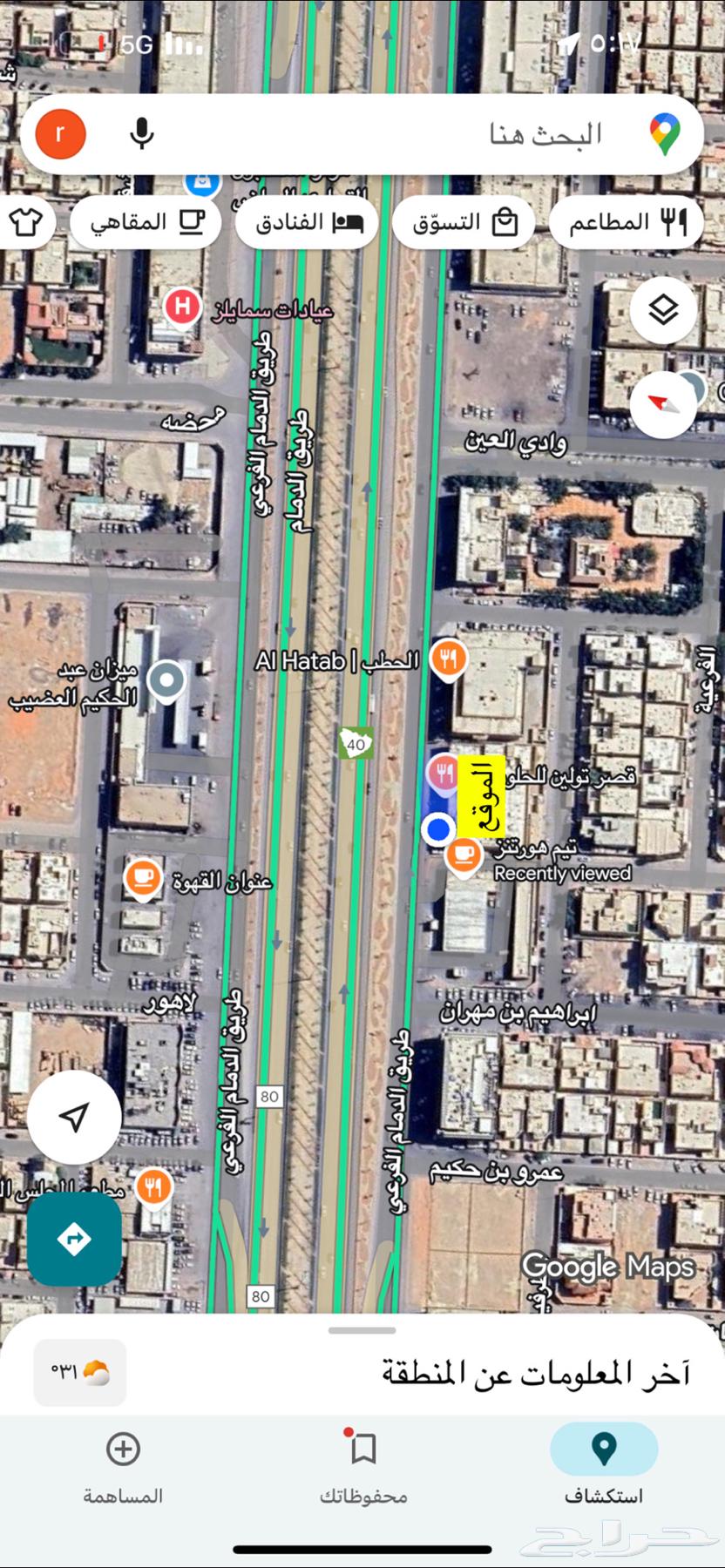
Task: Open directions with the teal button
Action: 74,1239
